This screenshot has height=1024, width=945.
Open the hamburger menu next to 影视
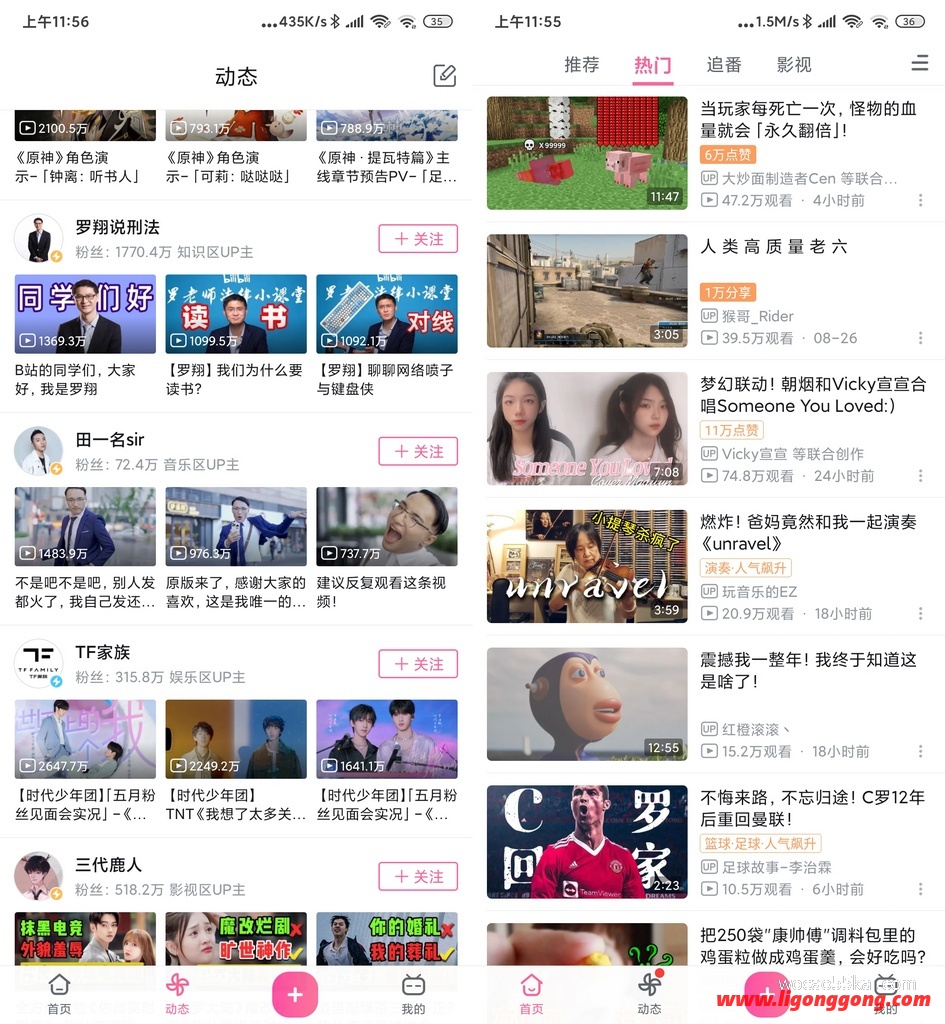click(919, 64)
